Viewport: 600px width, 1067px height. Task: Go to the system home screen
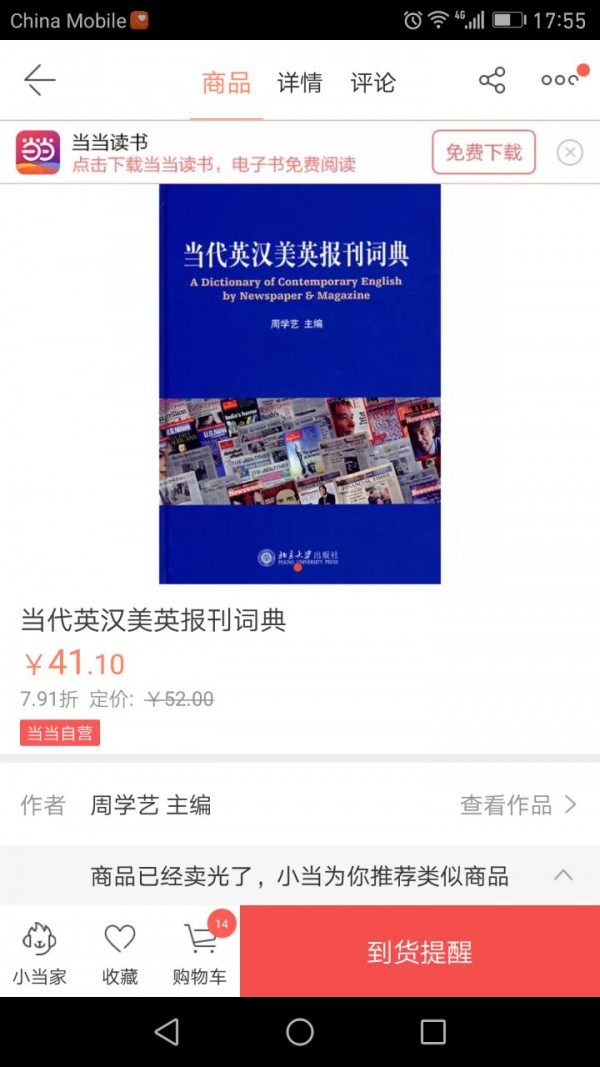coord(300,1032)
